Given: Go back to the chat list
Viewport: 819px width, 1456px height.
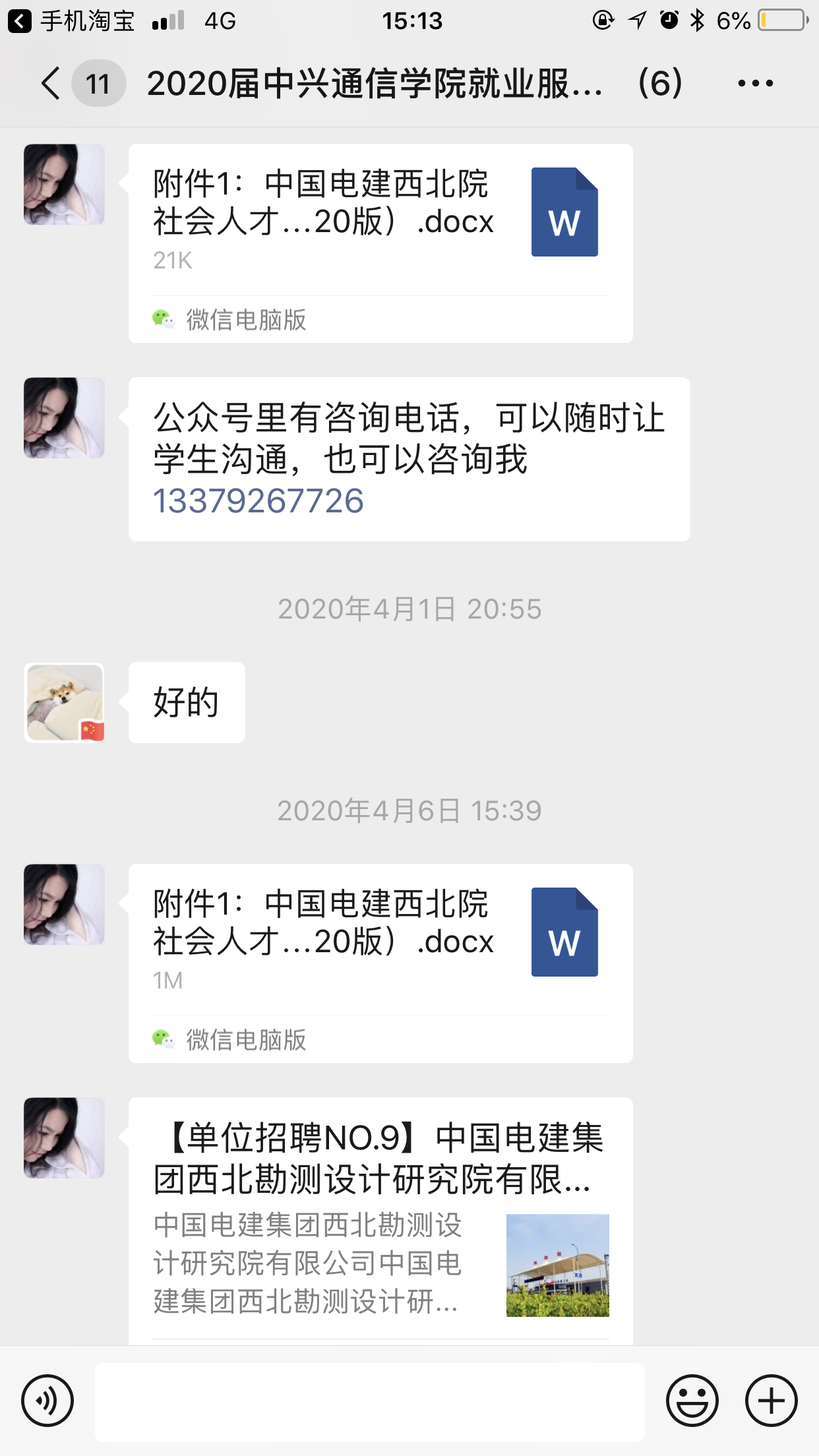Looking at the screenshot, I should (x=51, y=84).
